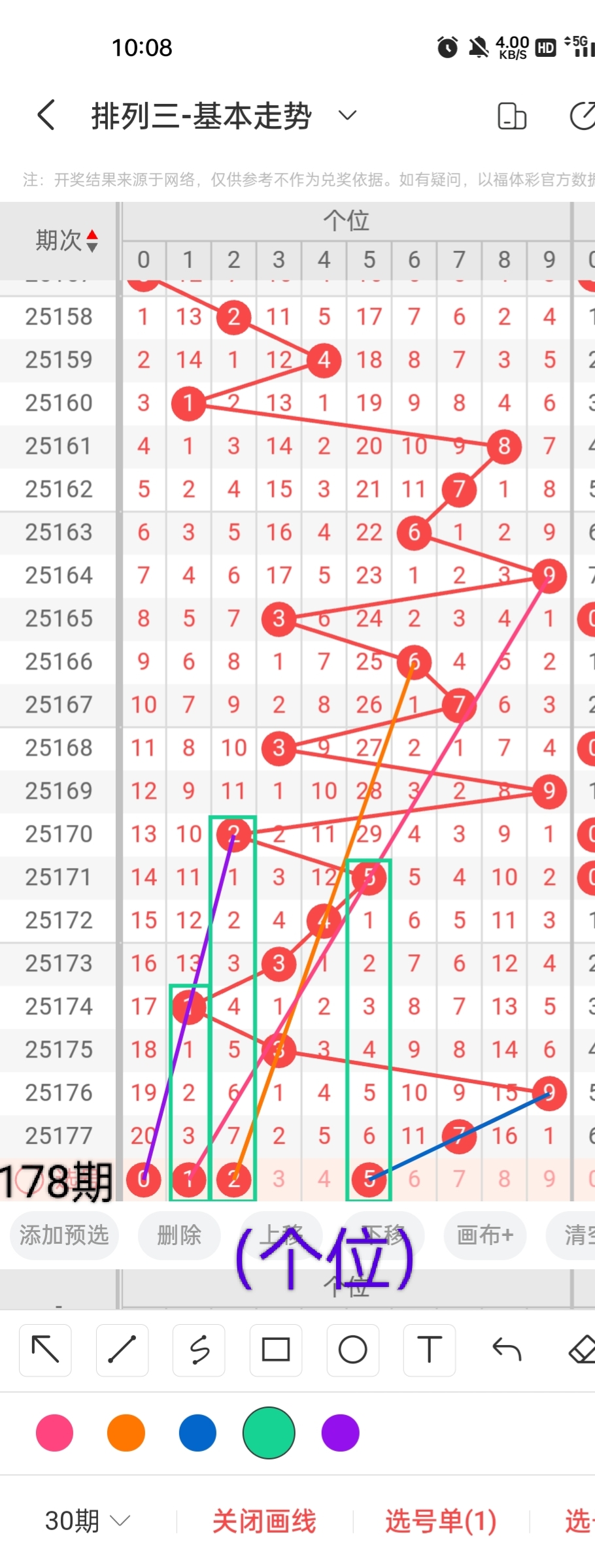Screen dimensions: 595x1568
Task: Toggle the screen orientation icon
Action: (x=511, y=116)
